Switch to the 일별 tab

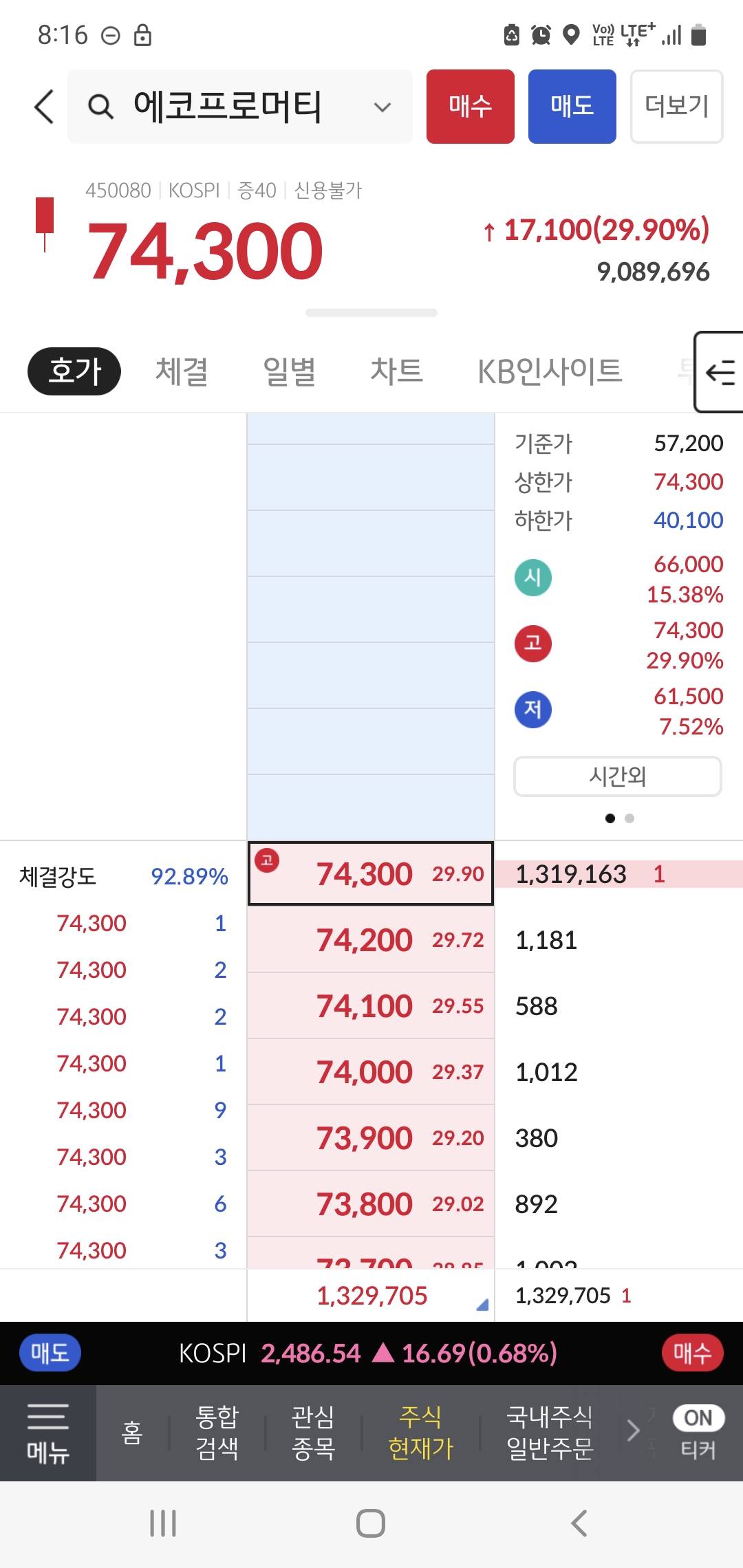point(289,371)
